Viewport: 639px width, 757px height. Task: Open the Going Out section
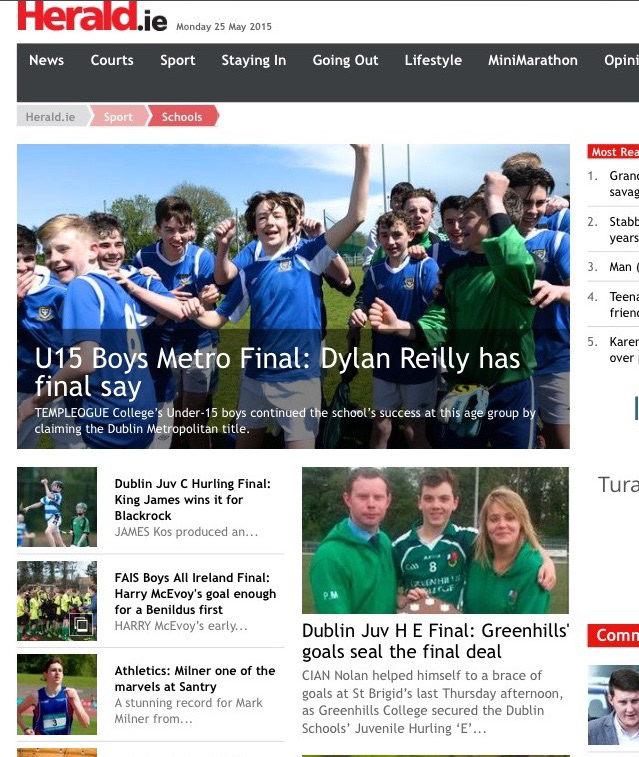[x=345, y=60]
